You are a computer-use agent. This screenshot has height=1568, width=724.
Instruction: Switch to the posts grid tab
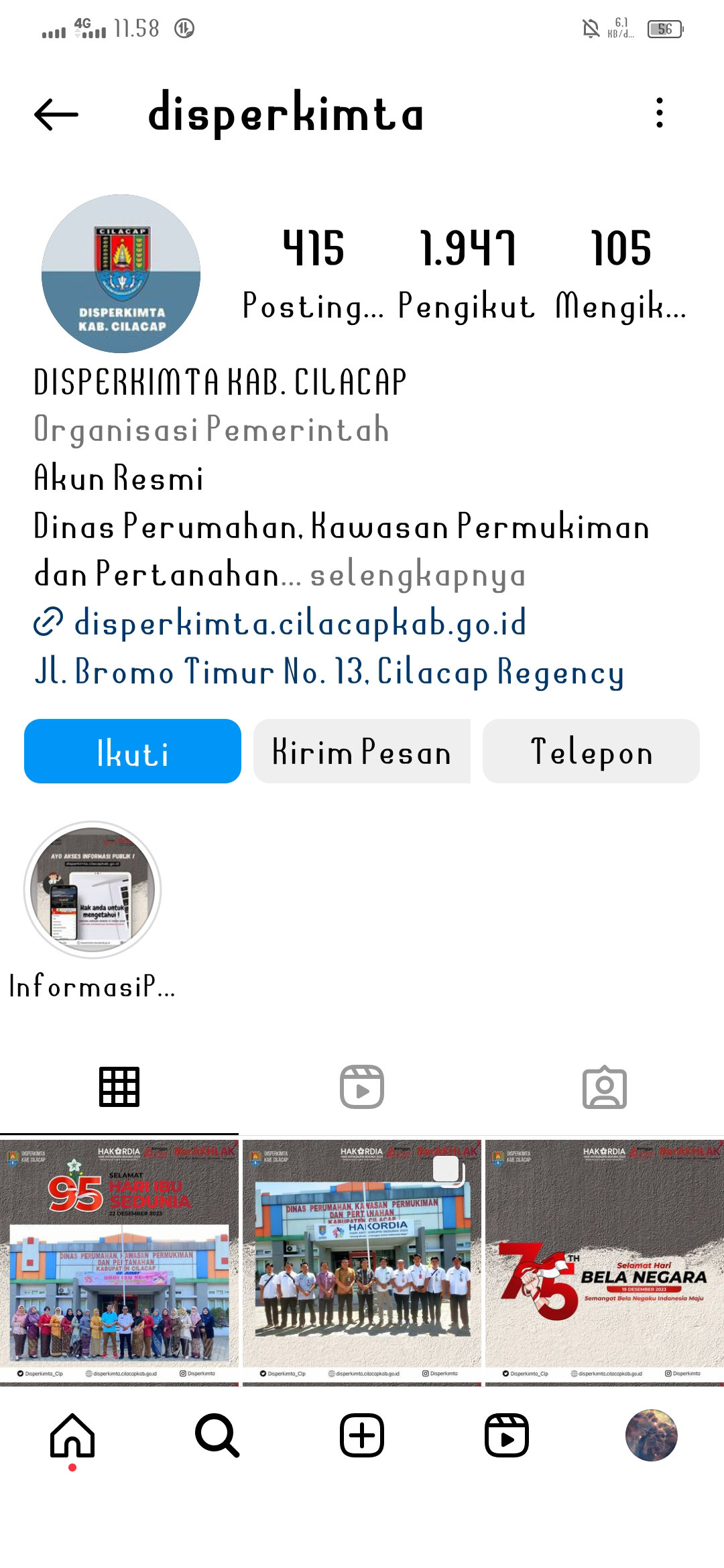(x=119, y=1087)
